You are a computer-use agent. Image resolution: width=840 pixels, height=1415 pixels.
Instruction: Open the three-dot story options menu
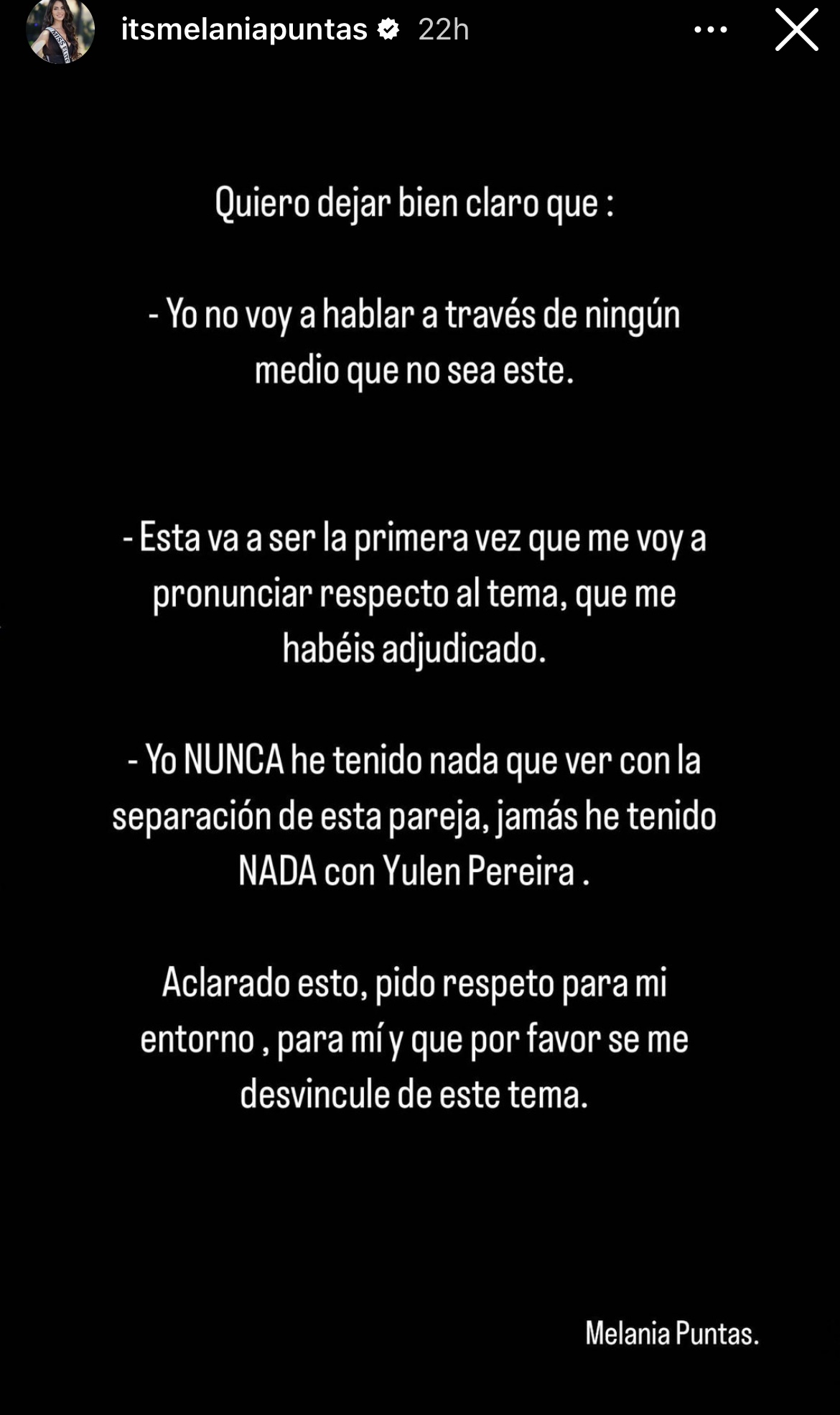[711, 30]
